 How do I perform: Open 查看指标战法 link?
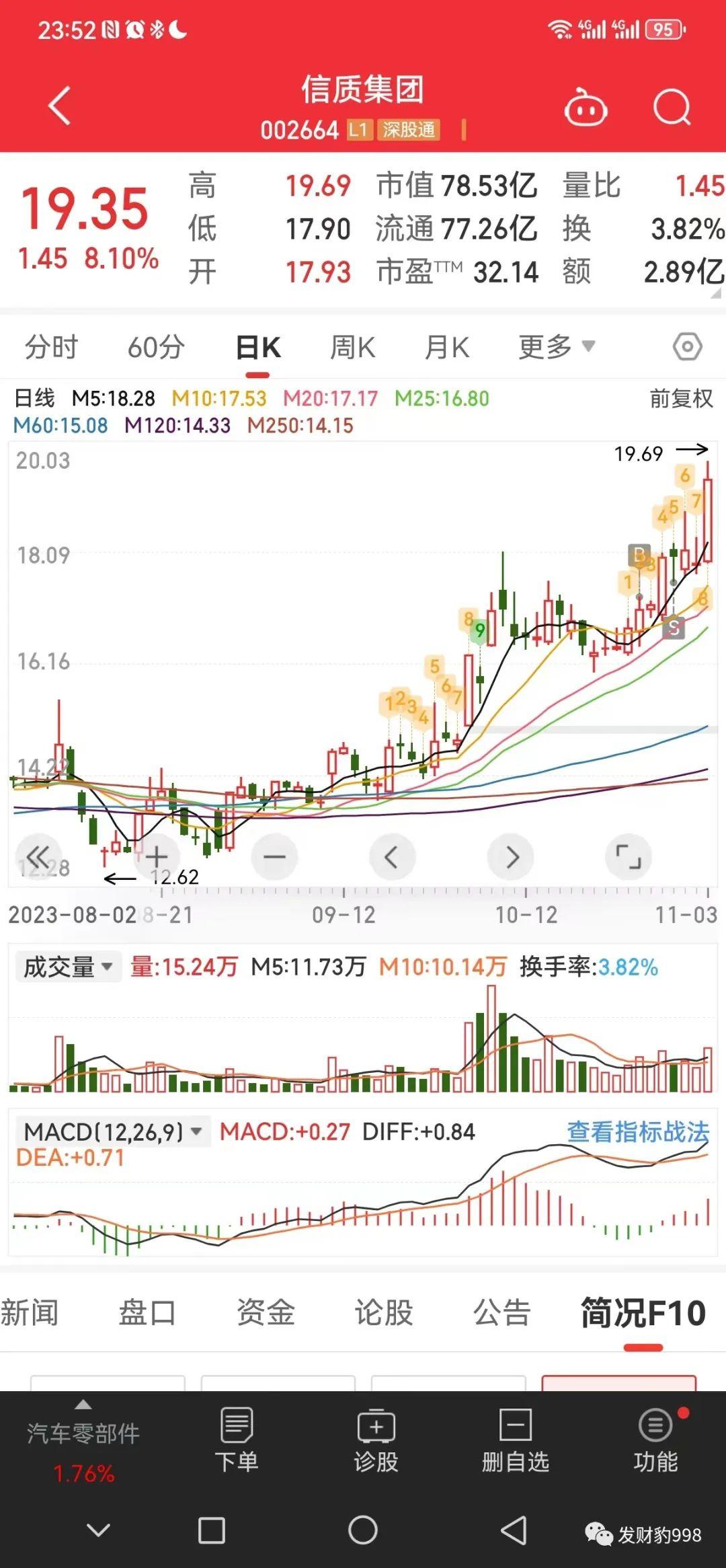coord(637,1131)
